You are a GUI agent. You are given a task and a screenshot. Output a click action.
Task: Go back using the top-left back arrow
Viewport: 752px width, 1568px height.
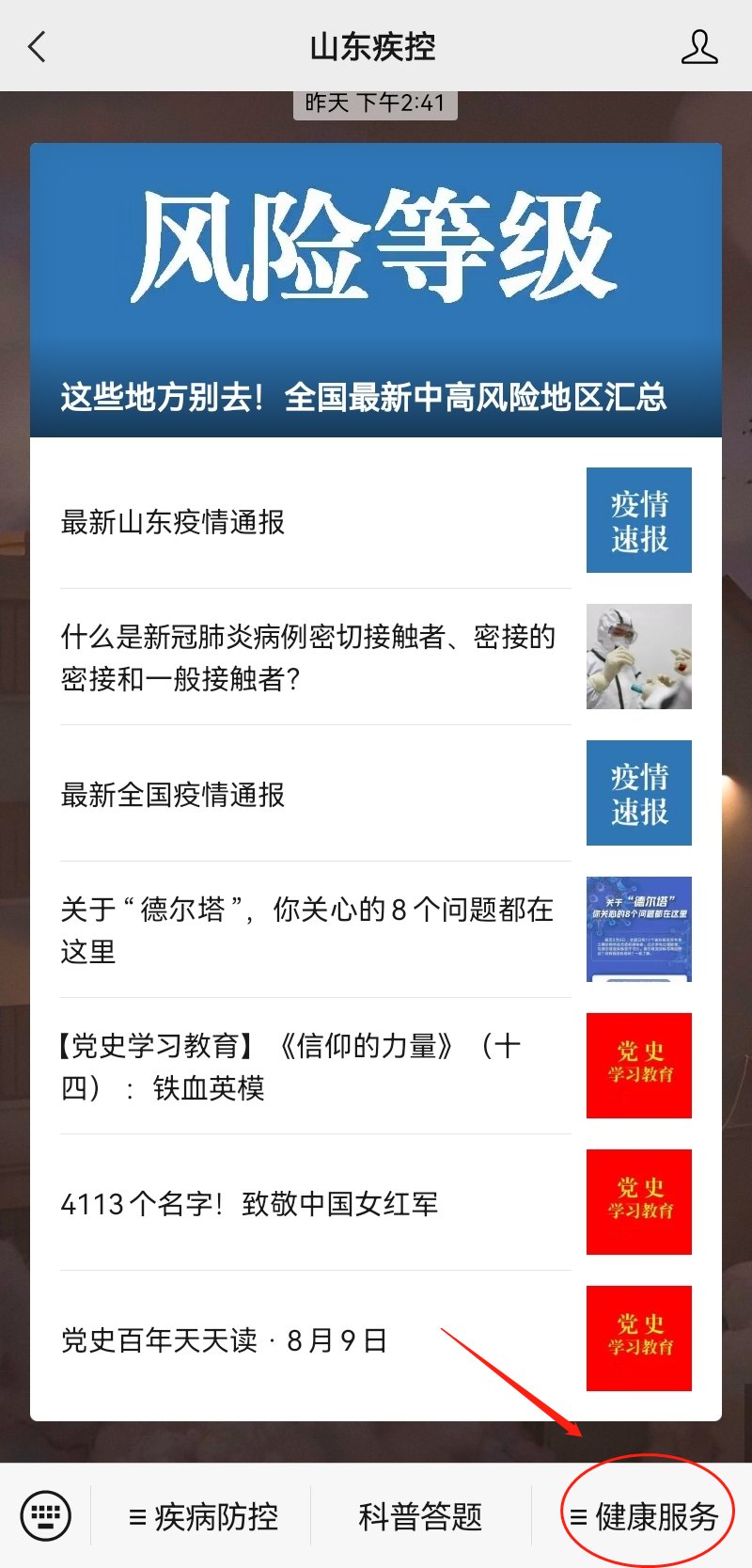36,45
